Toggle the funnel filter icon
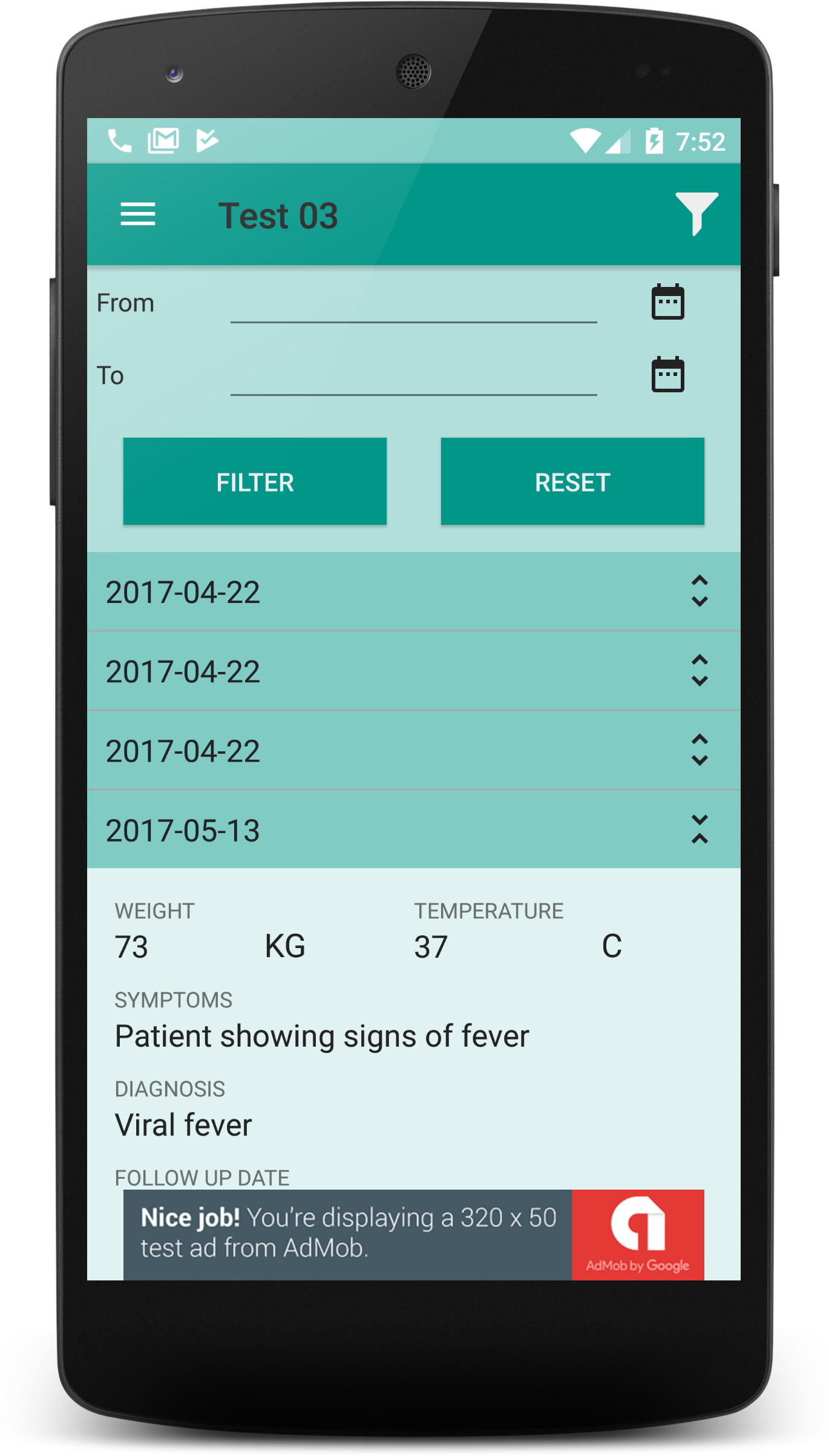This screenshot has width=829, height=1456. (696, 214)
